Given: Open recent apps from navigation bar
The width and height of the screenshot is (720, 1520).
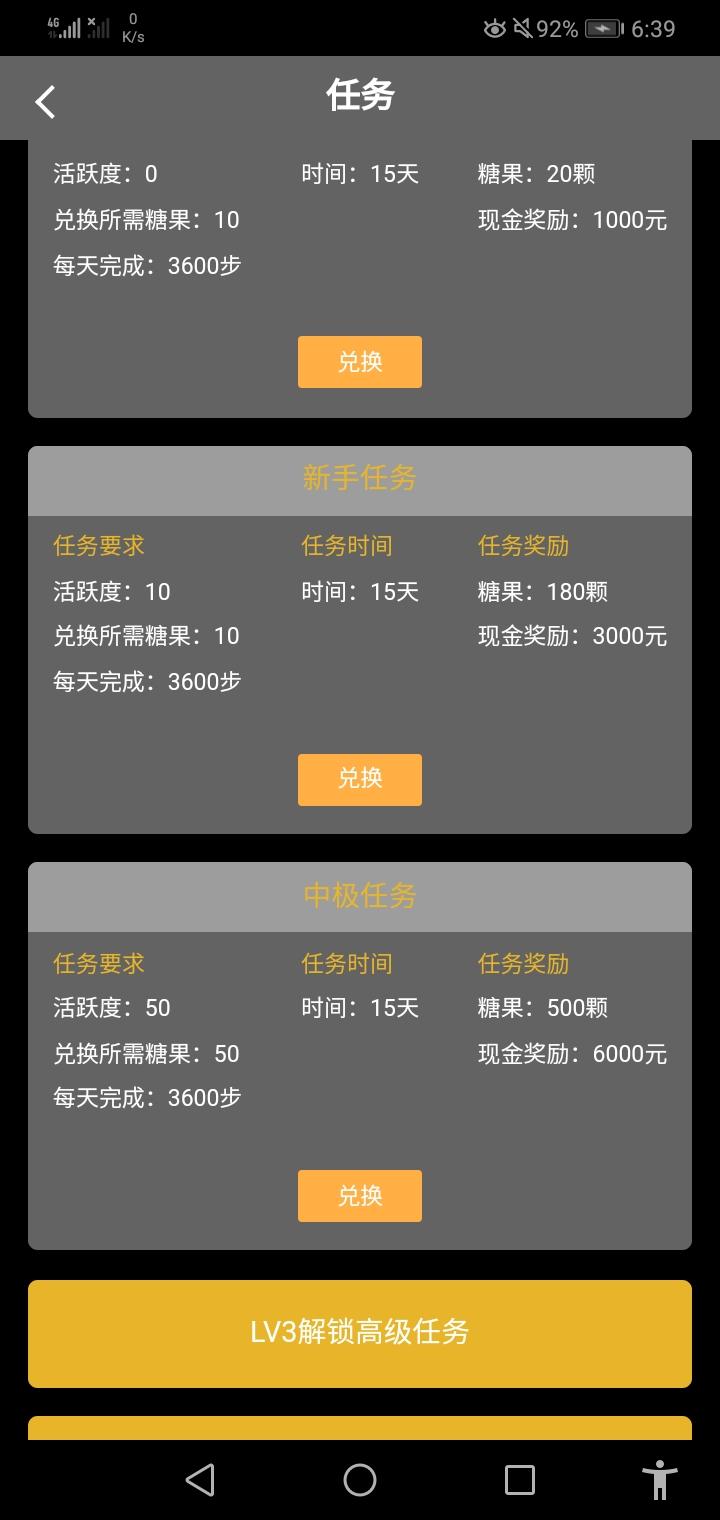Looking at the screenshot, I should pos(520,1480).
